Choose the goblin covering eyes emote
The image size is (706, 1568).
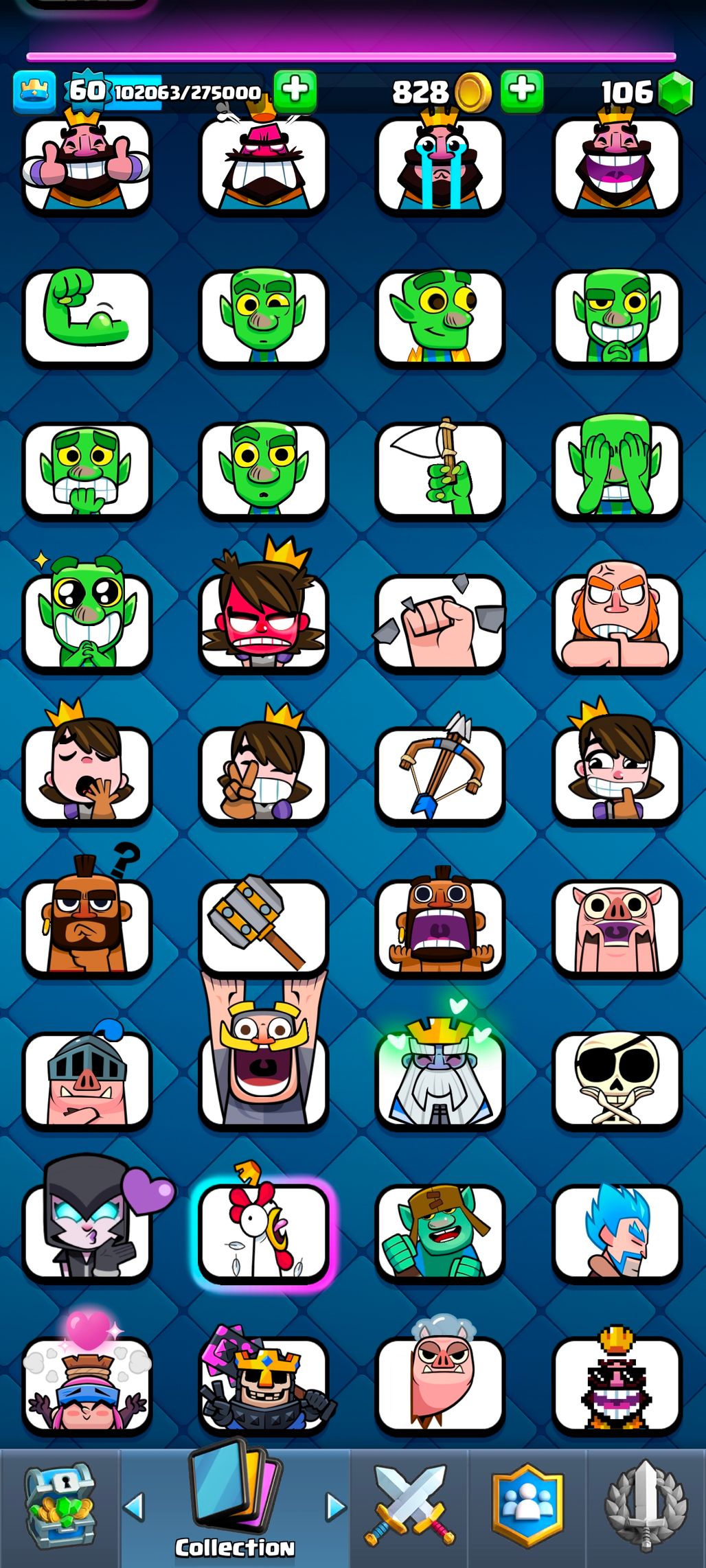pyautogui.click(x=617, y=470)
